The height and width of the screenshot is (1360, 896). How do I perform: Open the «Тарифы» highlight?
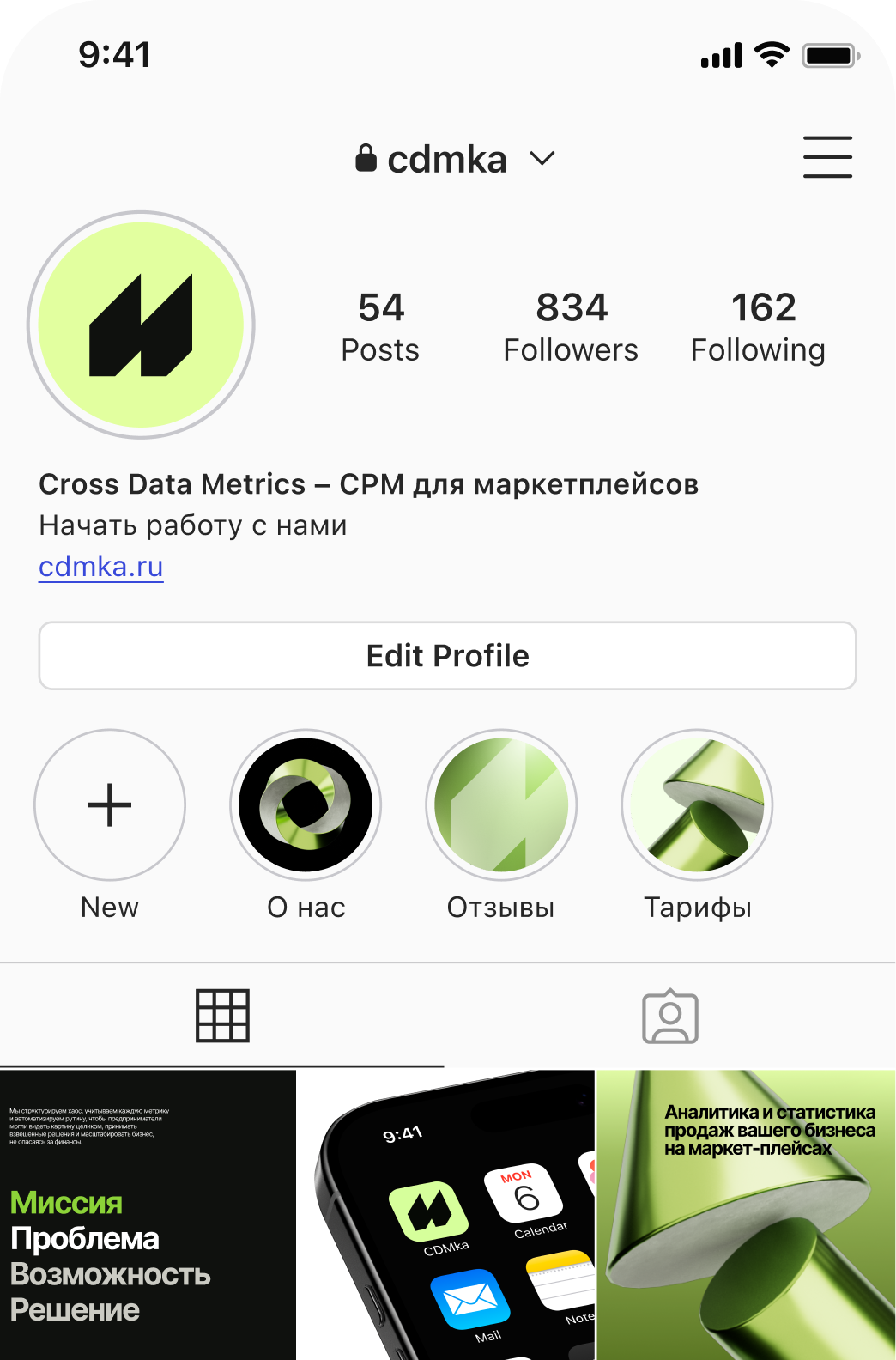click(697, 805)
